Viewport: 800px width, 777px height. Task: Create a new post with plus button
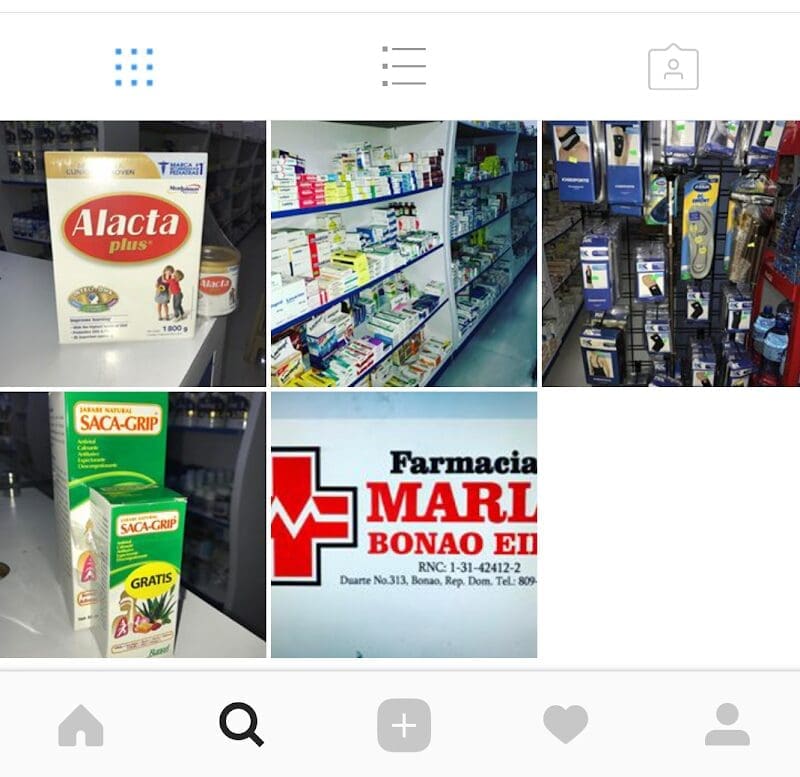(x=404, y=725)
